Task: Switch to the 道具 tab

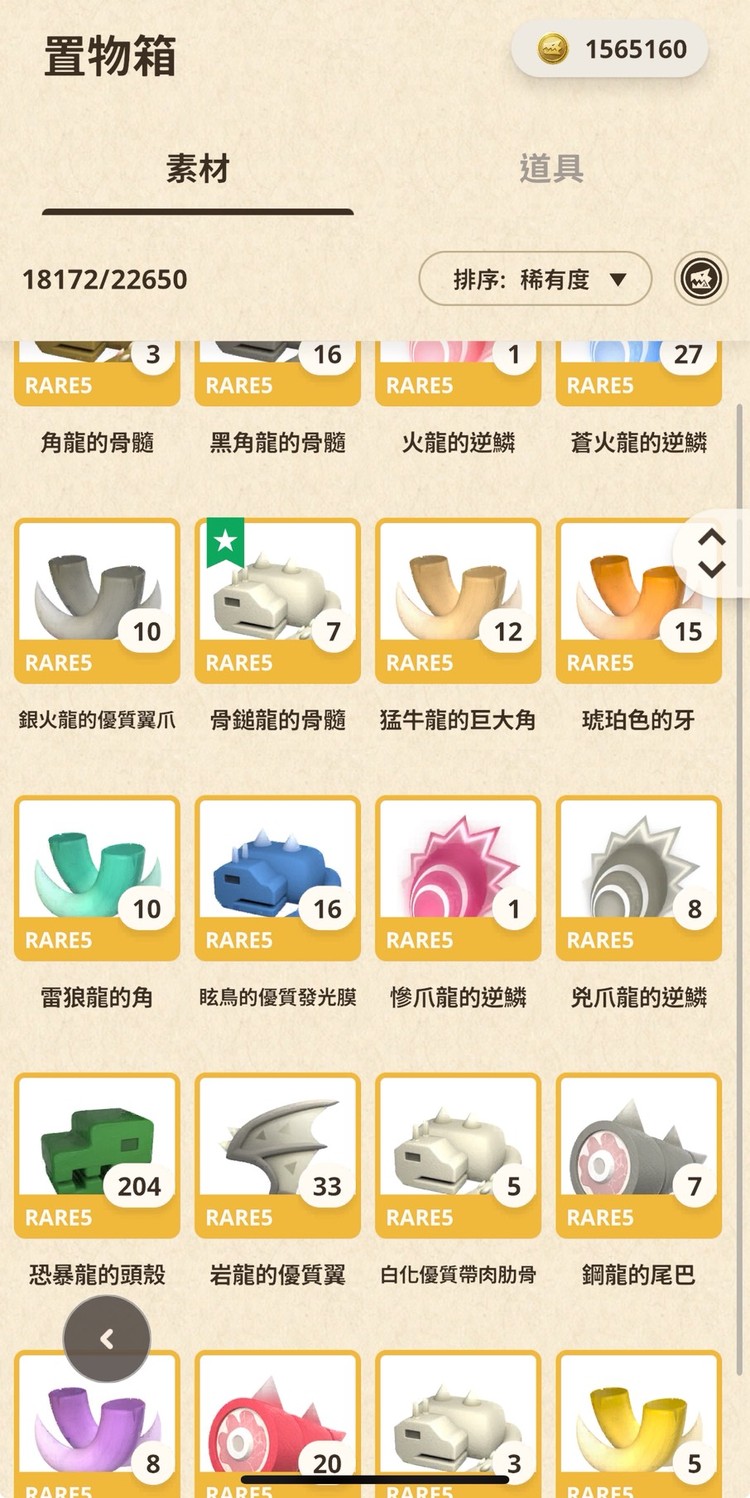Action: point(551,169)
